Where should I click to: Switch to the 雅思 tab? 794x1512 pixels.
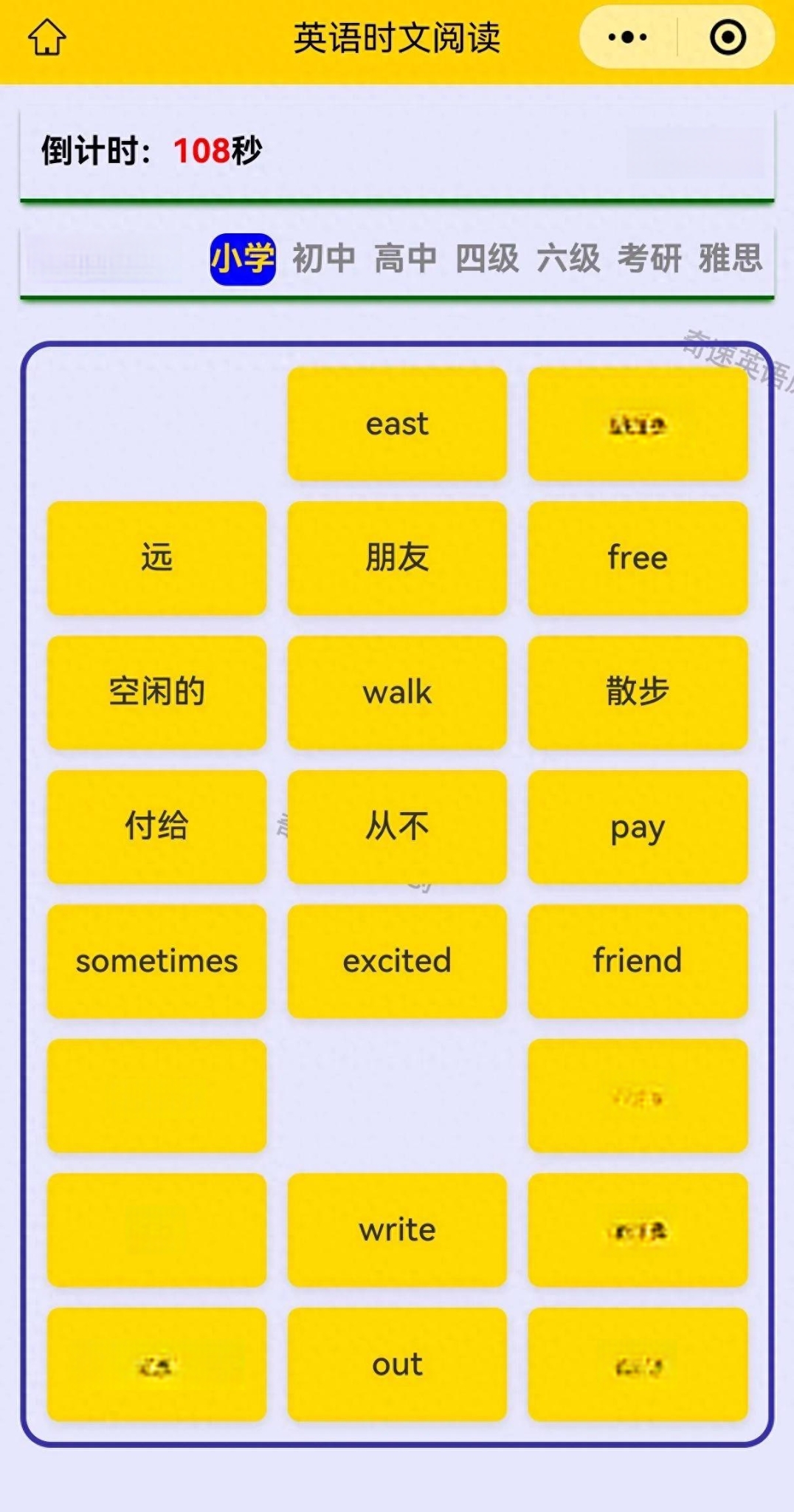(x=731, y=259)
